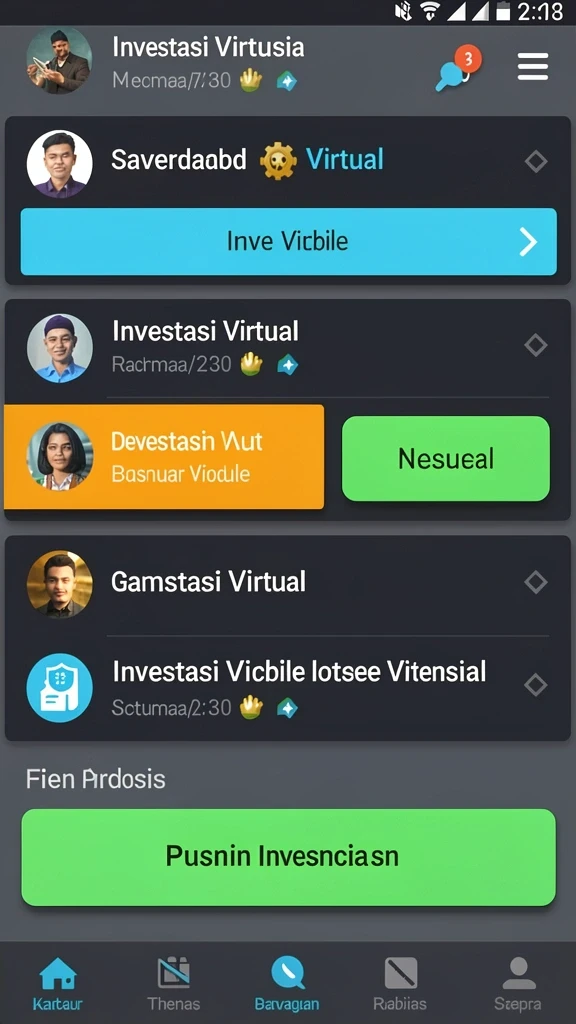Tap the green Nesueal button
The height and width of the screenshot is (1024, 576).
pyautogui.click(x=446, y=458)
